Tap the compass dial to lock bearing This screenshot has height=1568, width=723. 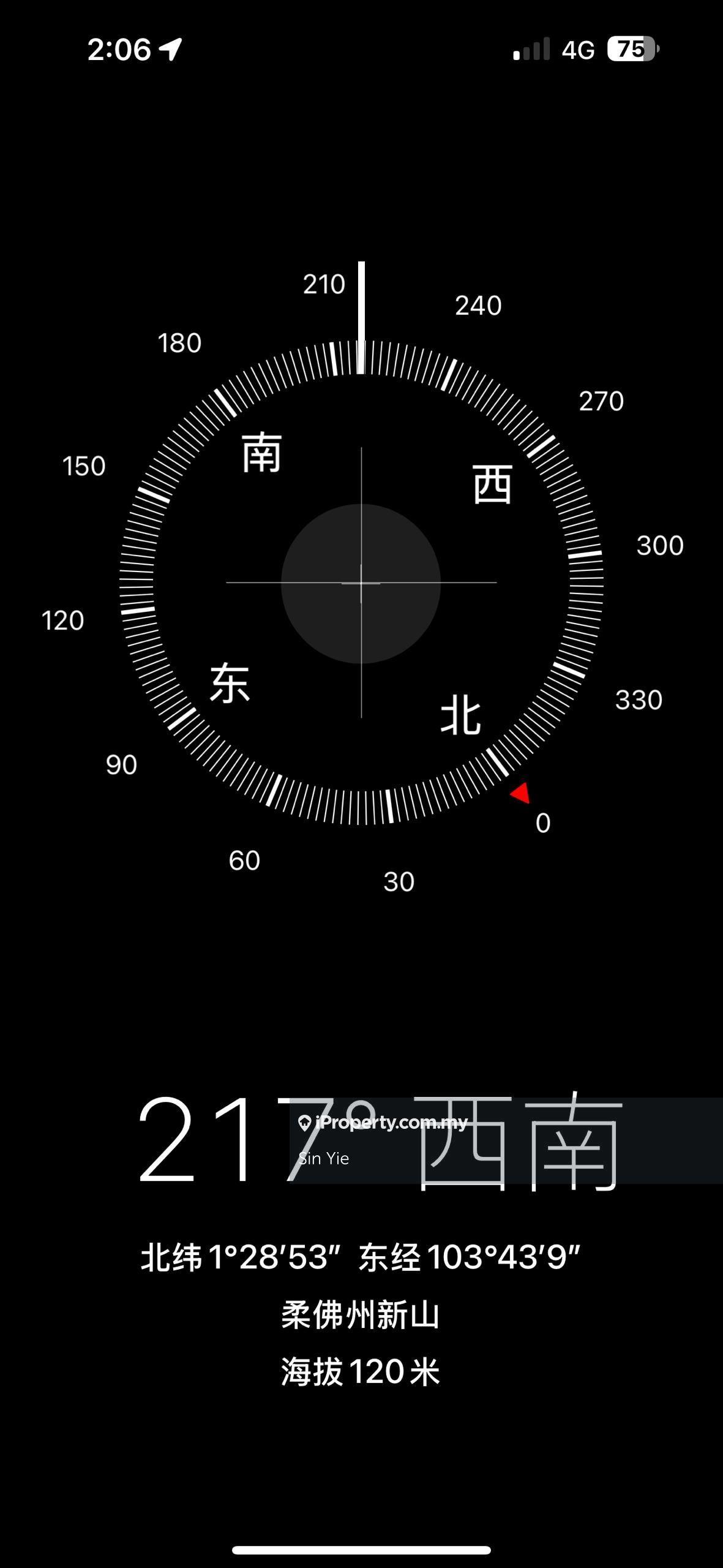[361, 583]
